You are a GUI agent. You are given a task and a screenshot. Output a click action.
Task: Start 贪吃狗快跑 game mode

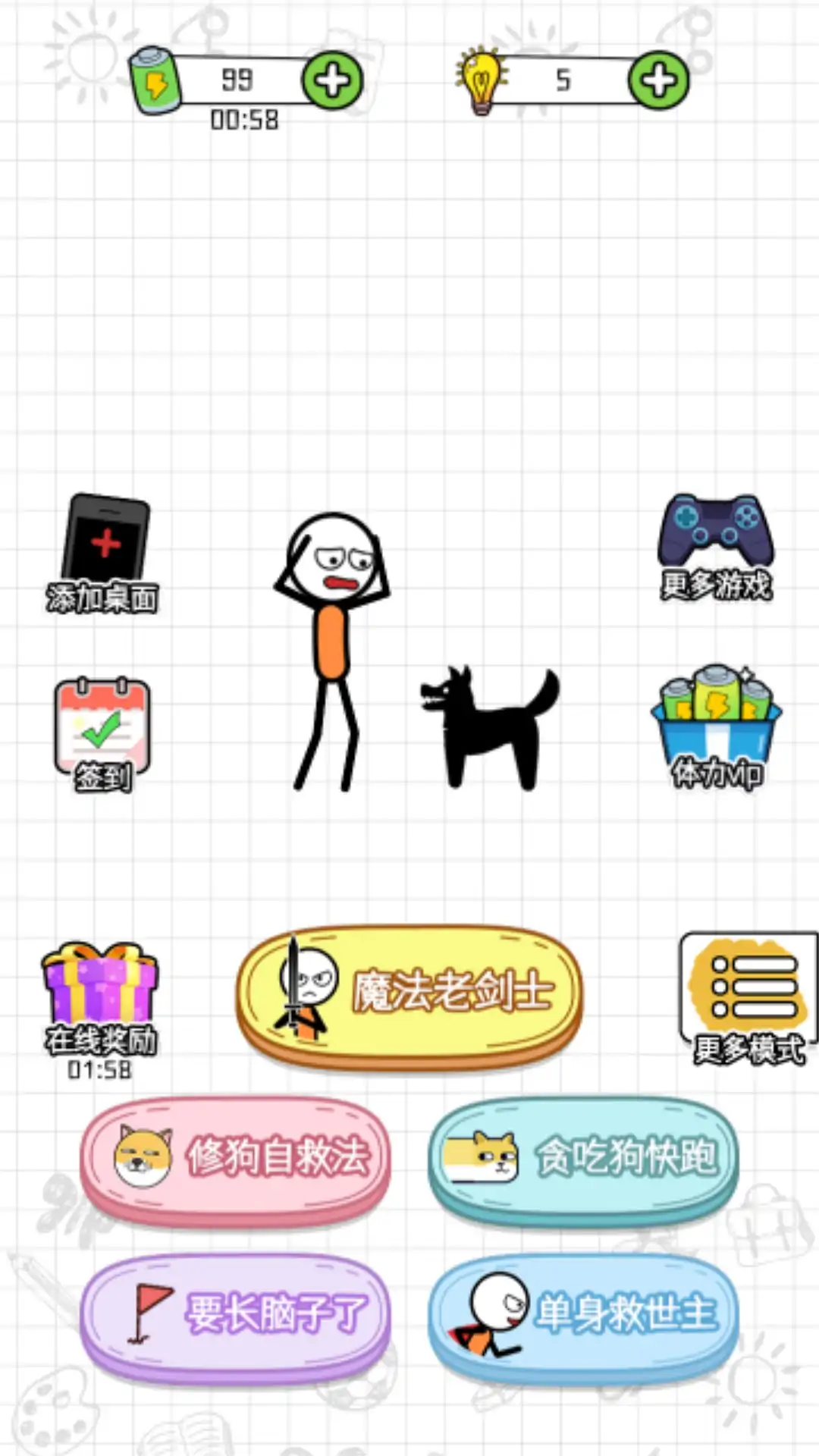(582, 1157)
